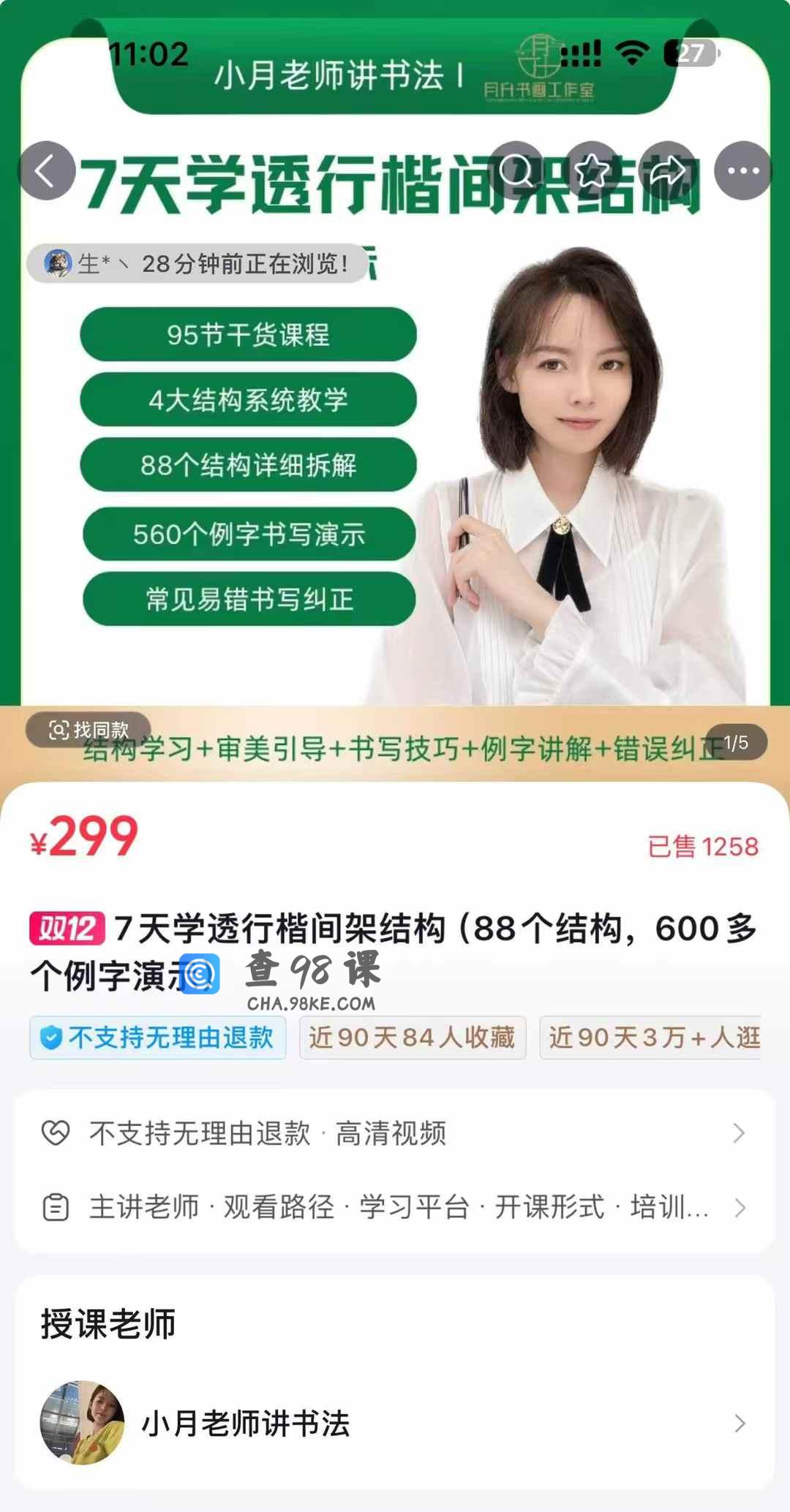Go back to the previous page

click(x=46, y=171)
